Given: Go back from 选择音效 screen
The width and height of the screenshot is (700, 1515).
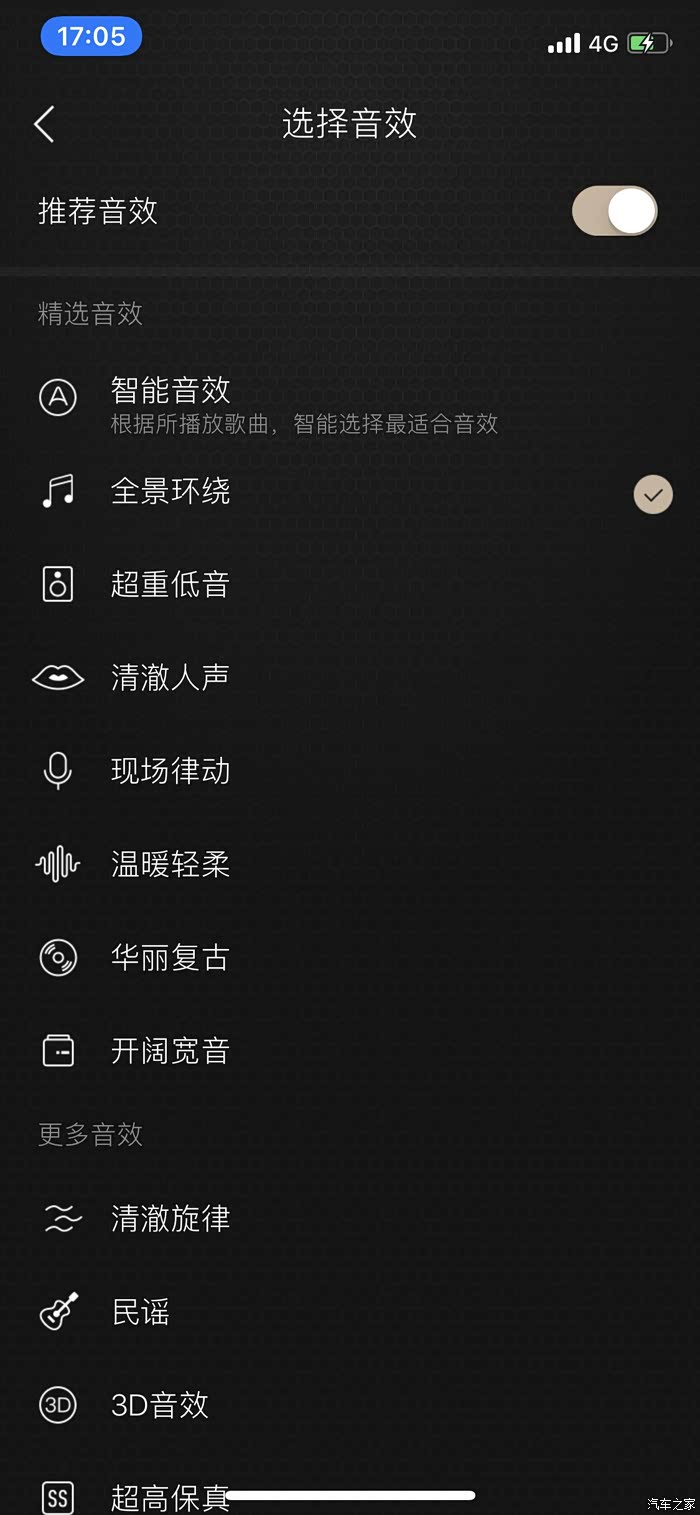Looking at the screenshot, I should pyautogui.click(x=44, y=124).
